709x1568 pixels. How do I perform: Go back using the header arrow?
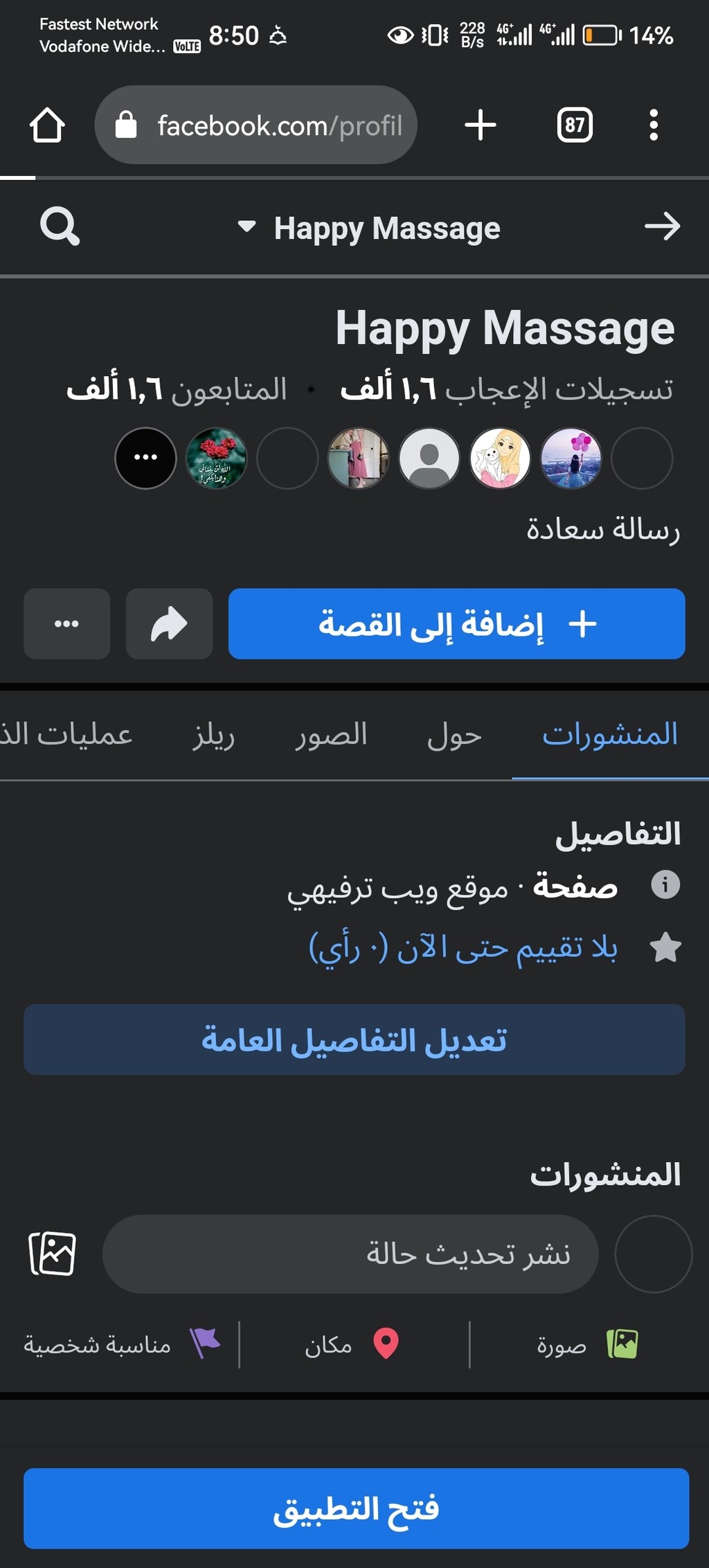(663, 226)
